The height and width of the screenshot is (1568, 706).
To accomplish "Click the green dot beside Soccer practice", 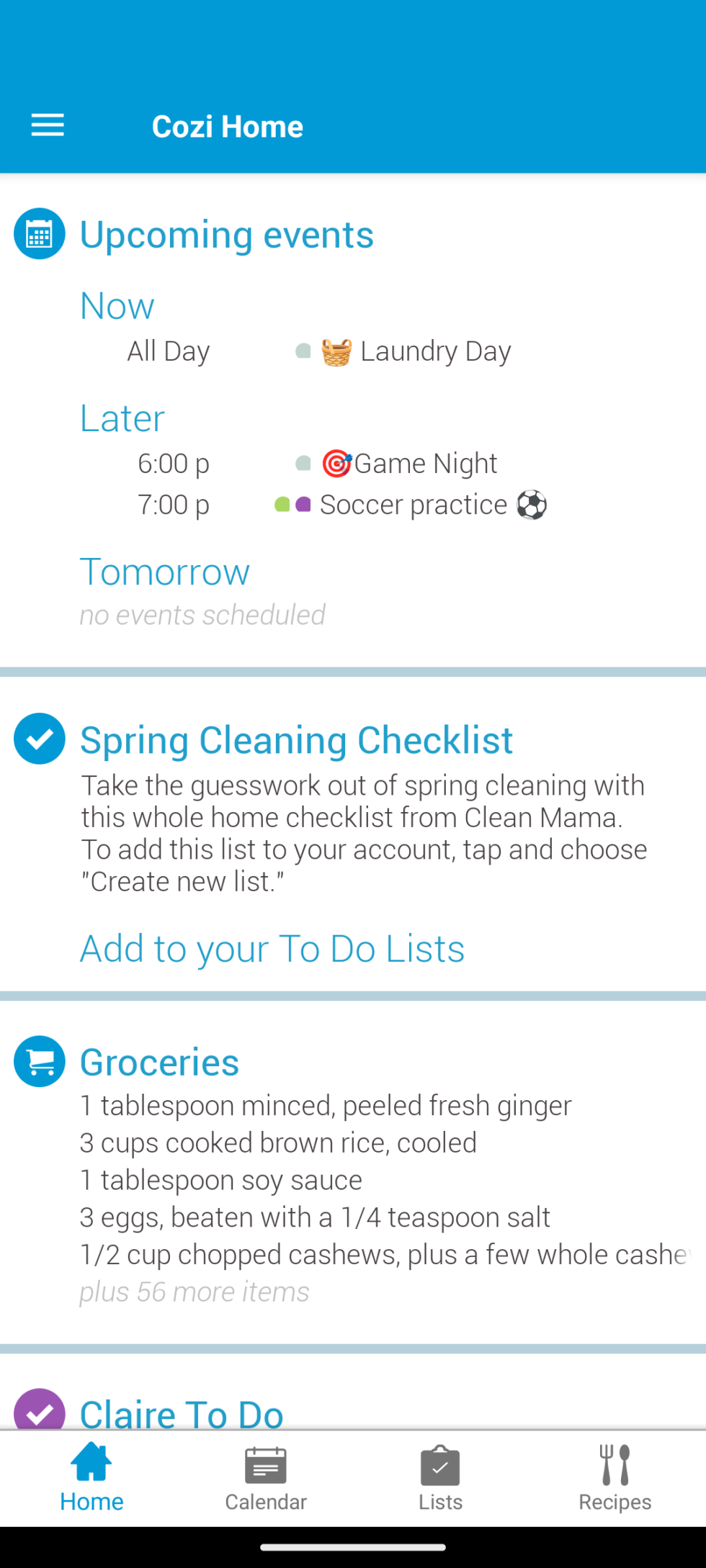I will [x=282, y=505].
